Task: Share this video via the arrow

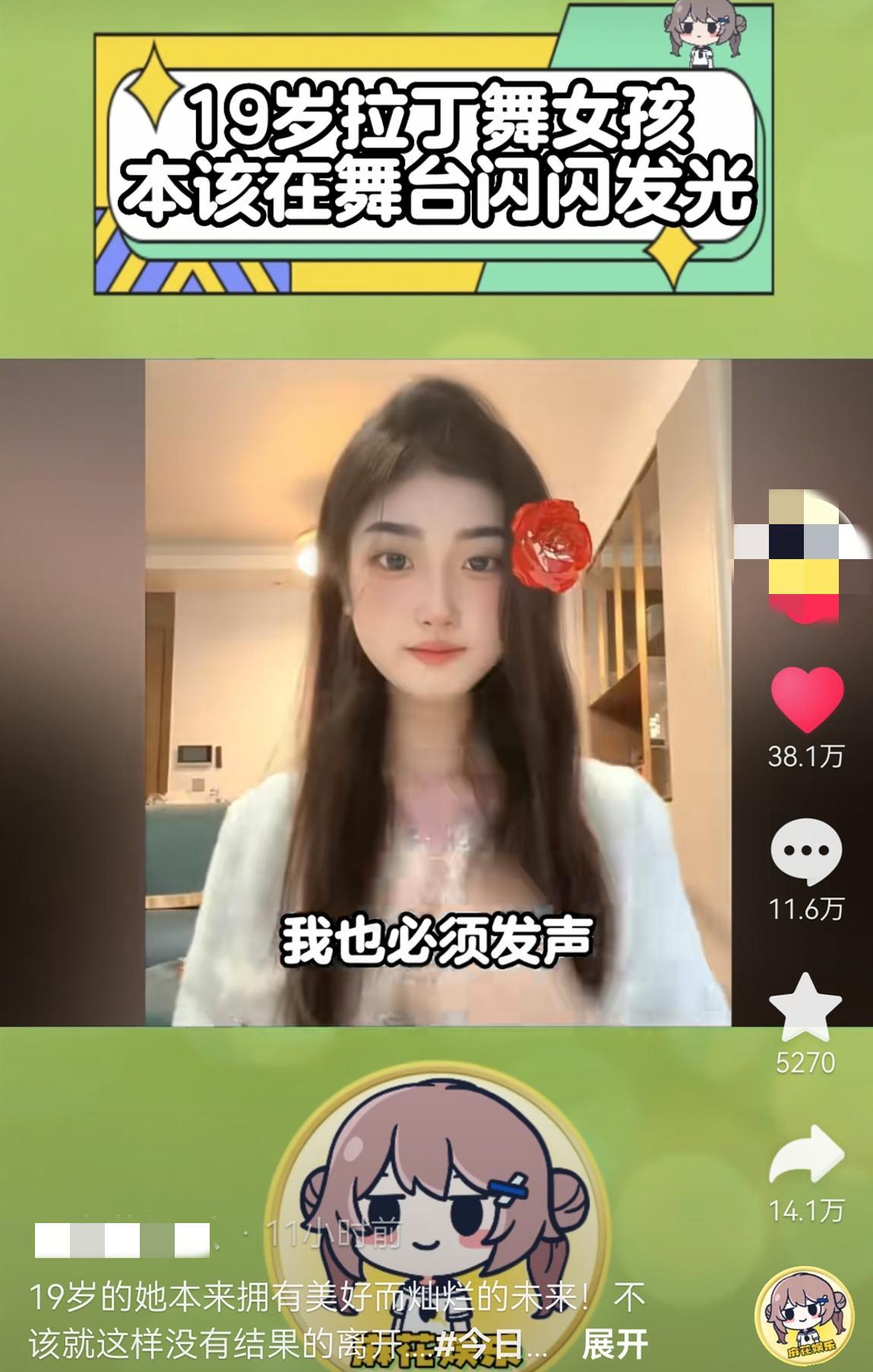Action: coord(806,1155)
